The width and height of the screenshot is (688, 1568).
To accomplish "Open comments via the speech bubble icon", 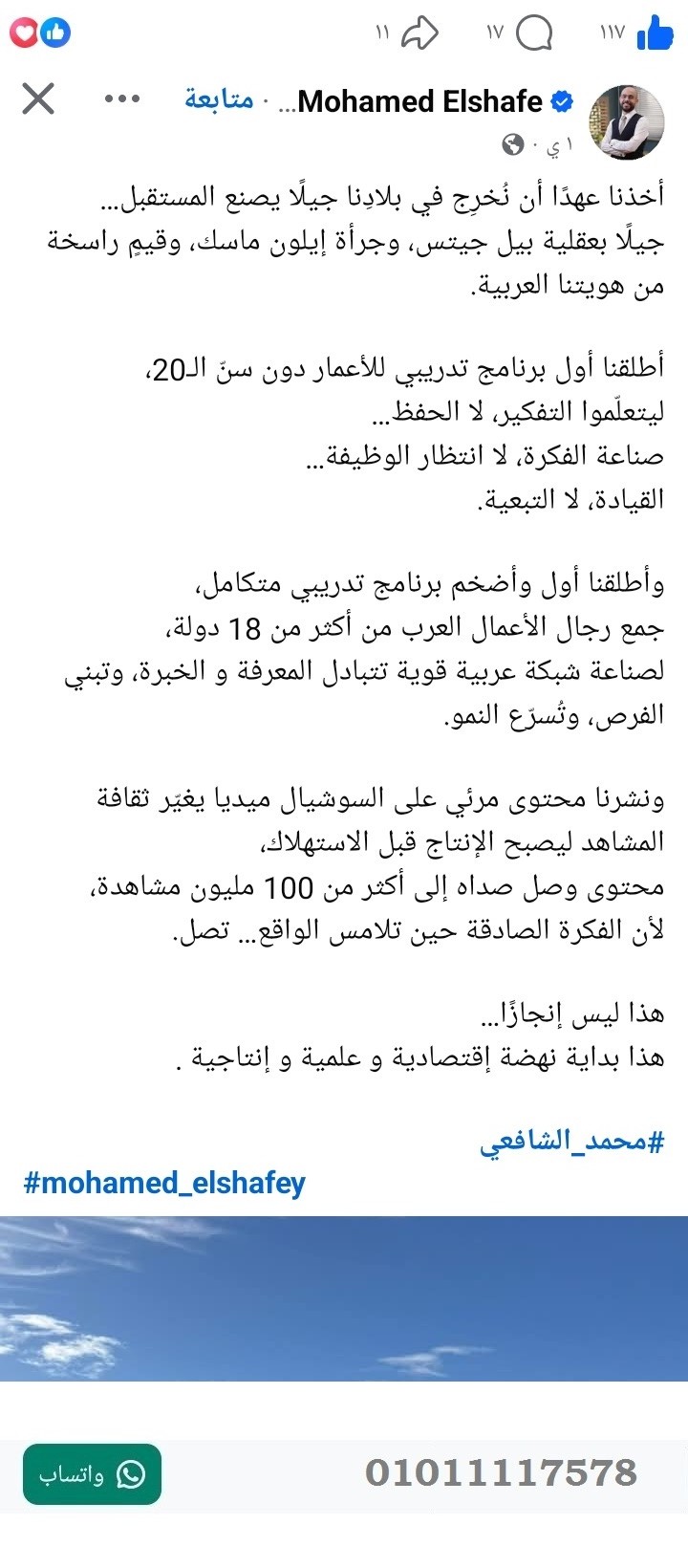I will point(535,32).
